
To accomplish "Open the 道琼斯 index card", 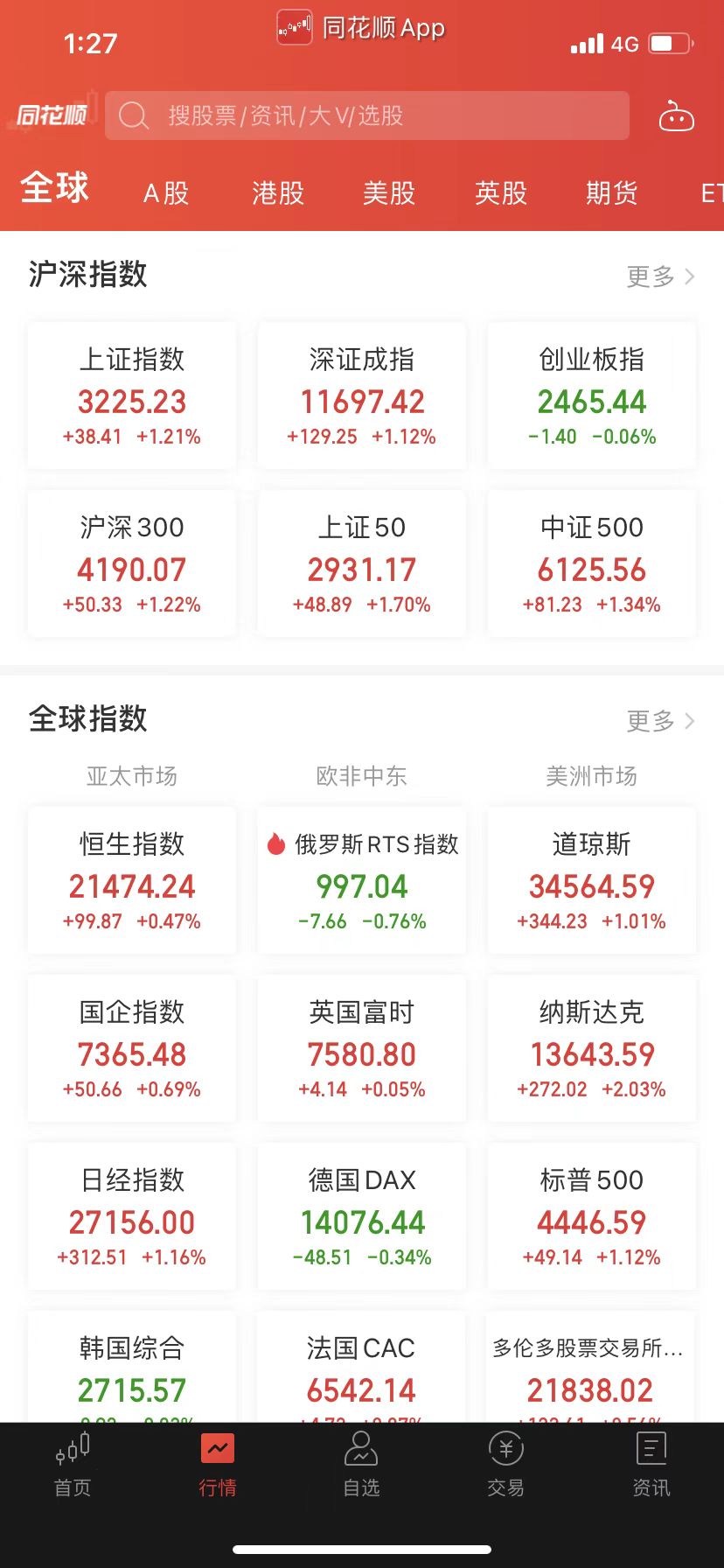I will 592,880.
